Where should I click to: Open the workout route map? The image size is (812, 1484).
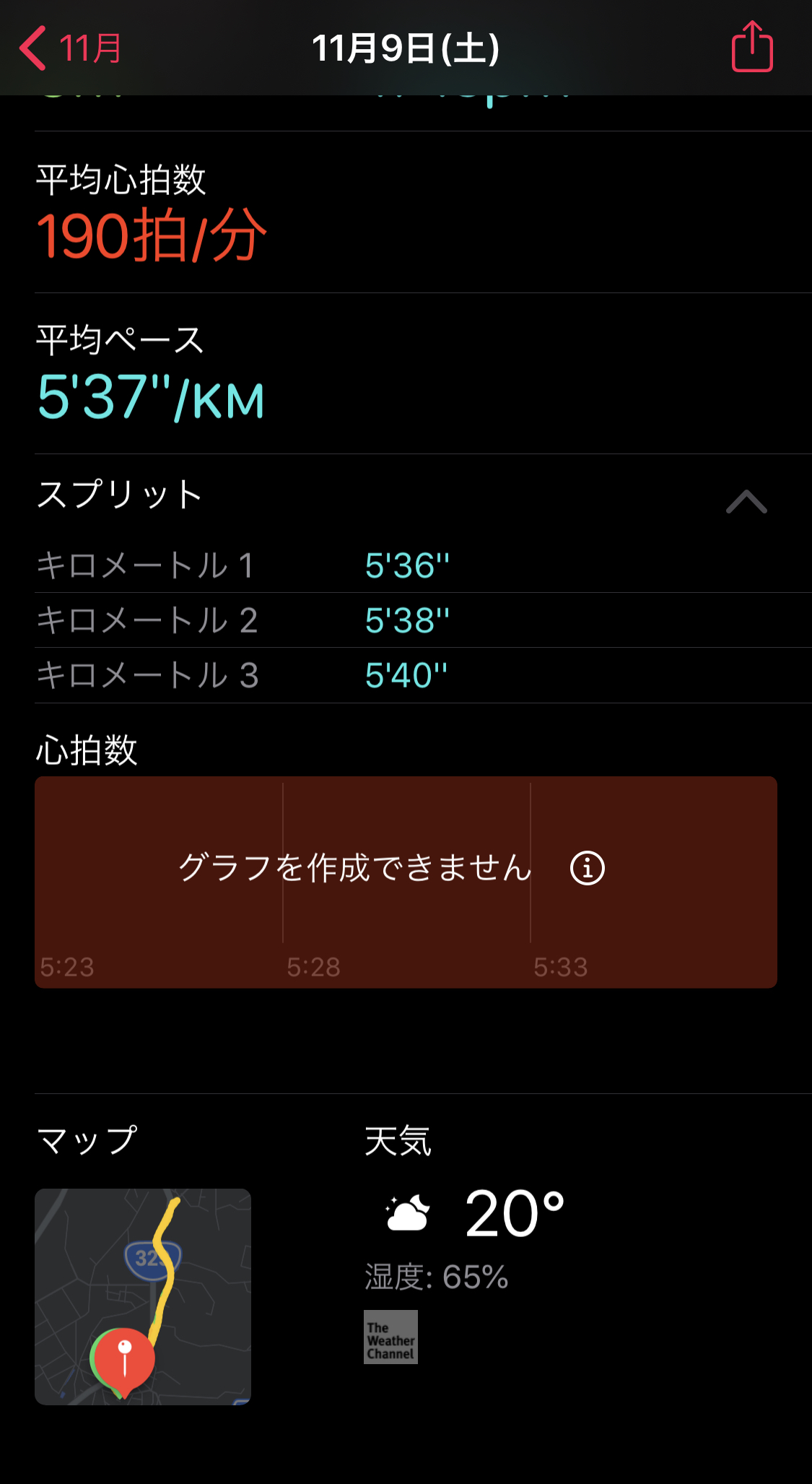tap(143, 1296)
